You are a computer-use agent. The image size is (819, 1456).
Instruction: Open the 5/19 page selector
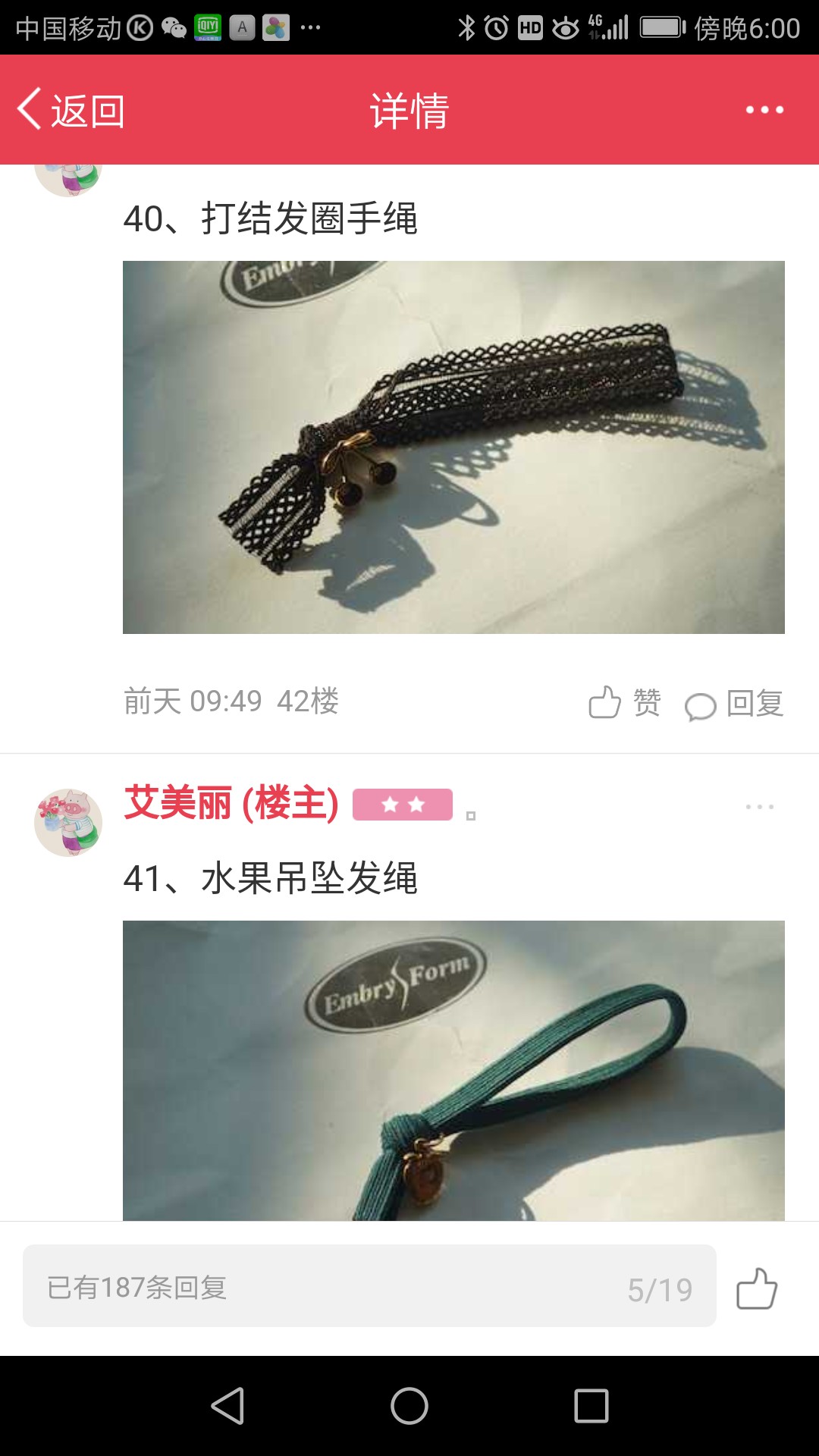[660, 1289]
